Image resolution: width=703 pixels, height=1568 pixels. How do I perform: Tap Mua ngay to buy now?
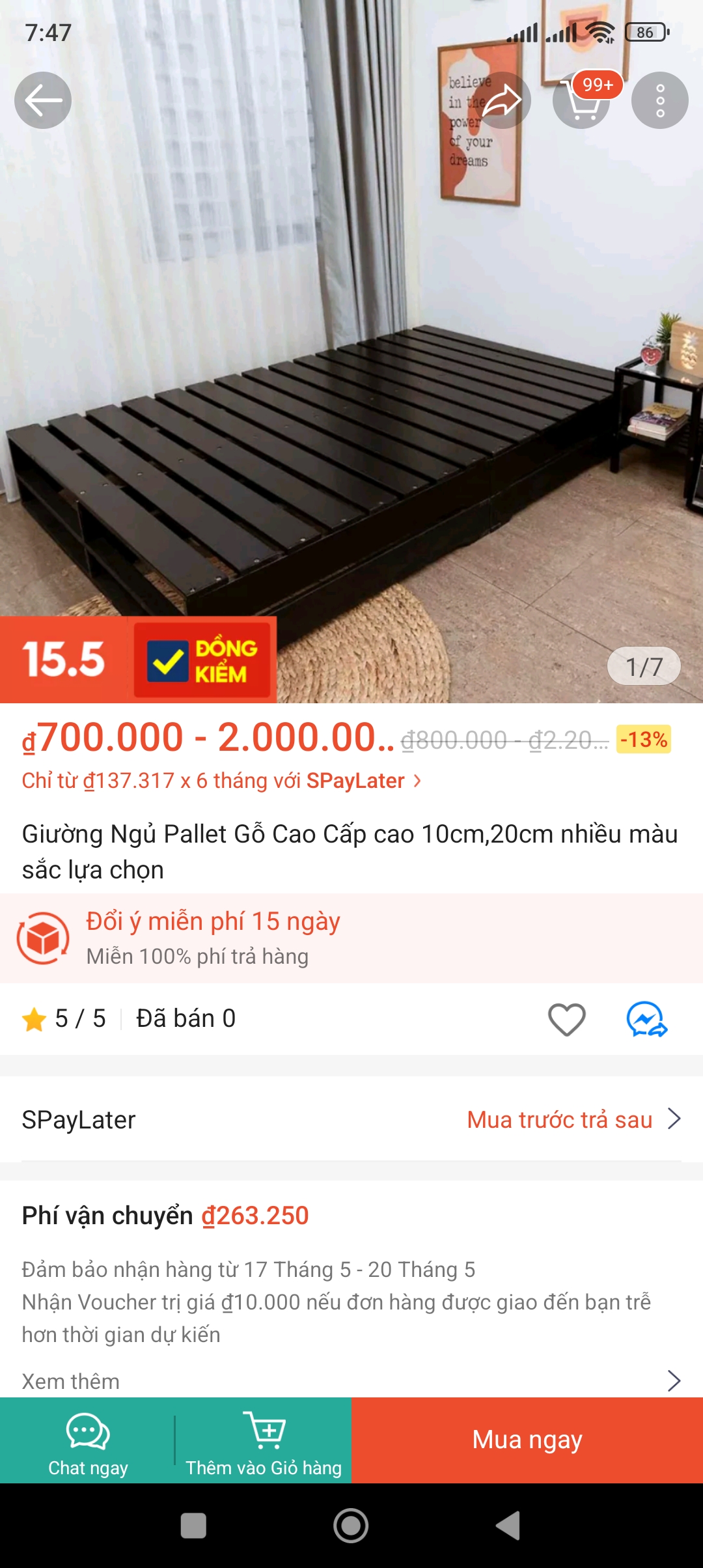click(527, 1440)
